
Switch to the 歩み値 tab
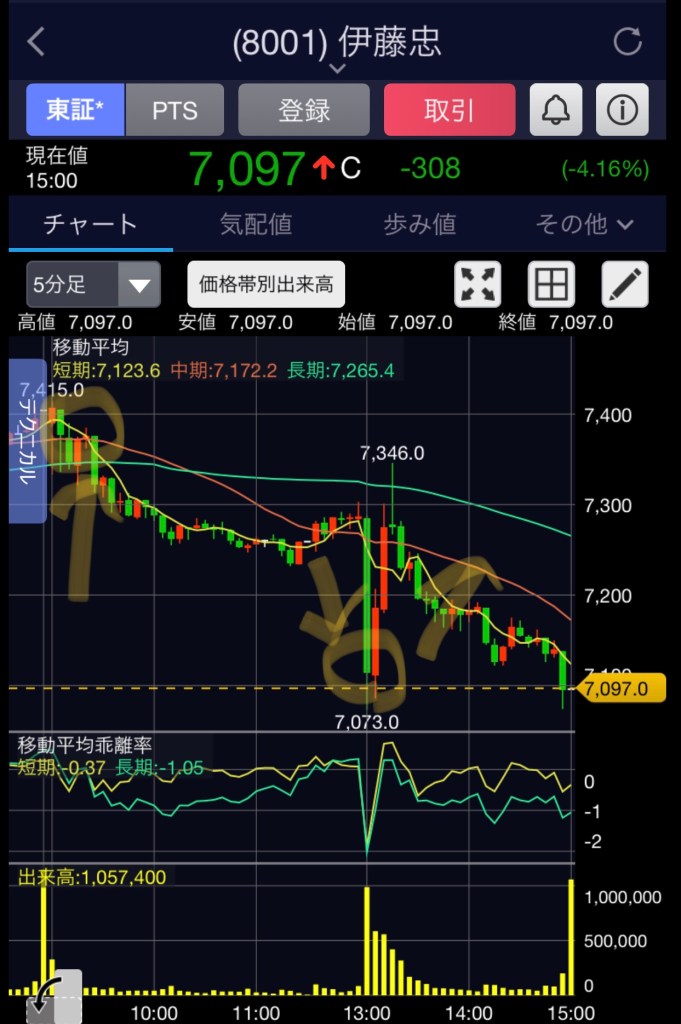click(420, 224)
